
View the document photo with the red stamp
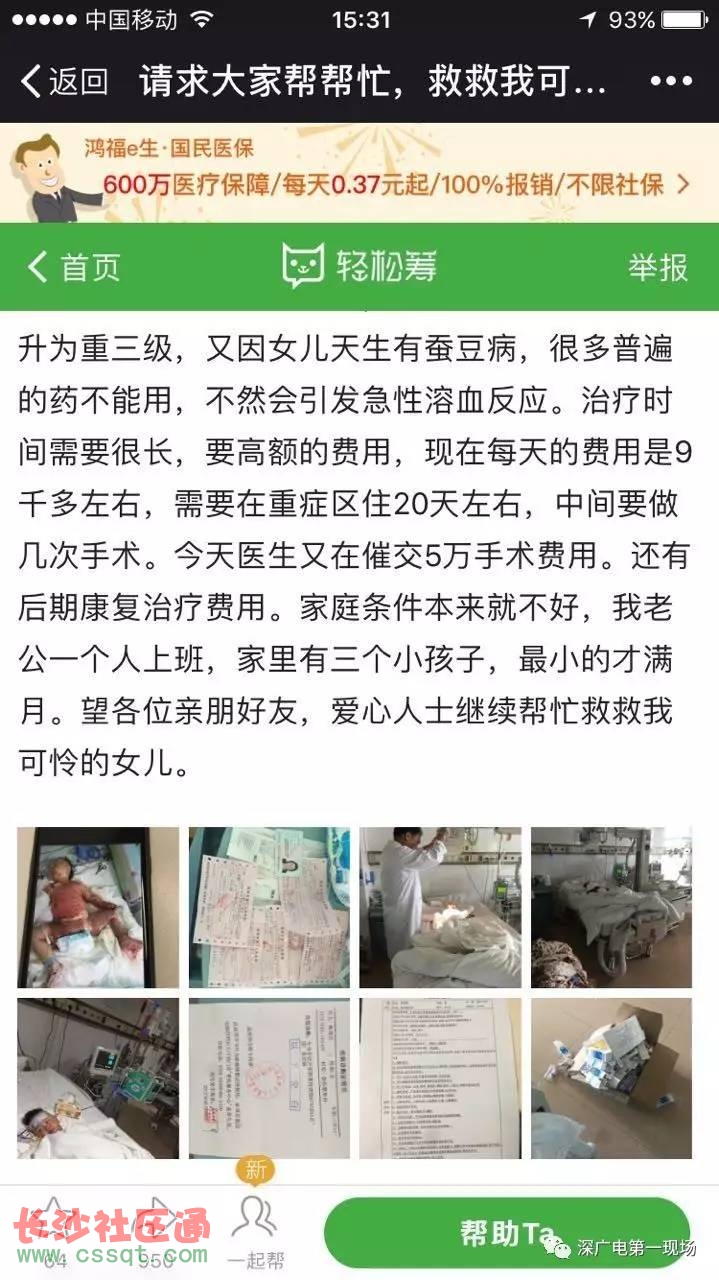pos(269,1078)
